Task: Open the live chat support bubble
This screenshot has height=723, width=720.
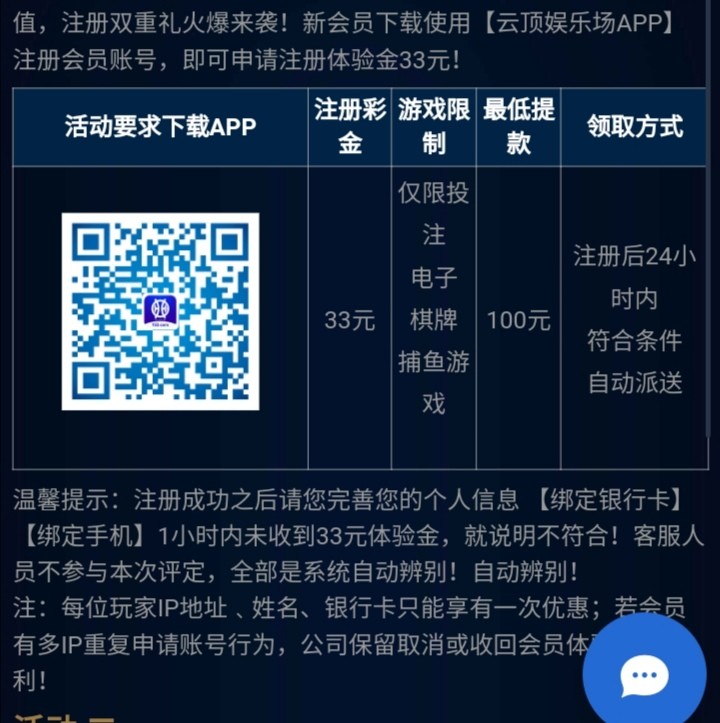Action: click(644, 675)
